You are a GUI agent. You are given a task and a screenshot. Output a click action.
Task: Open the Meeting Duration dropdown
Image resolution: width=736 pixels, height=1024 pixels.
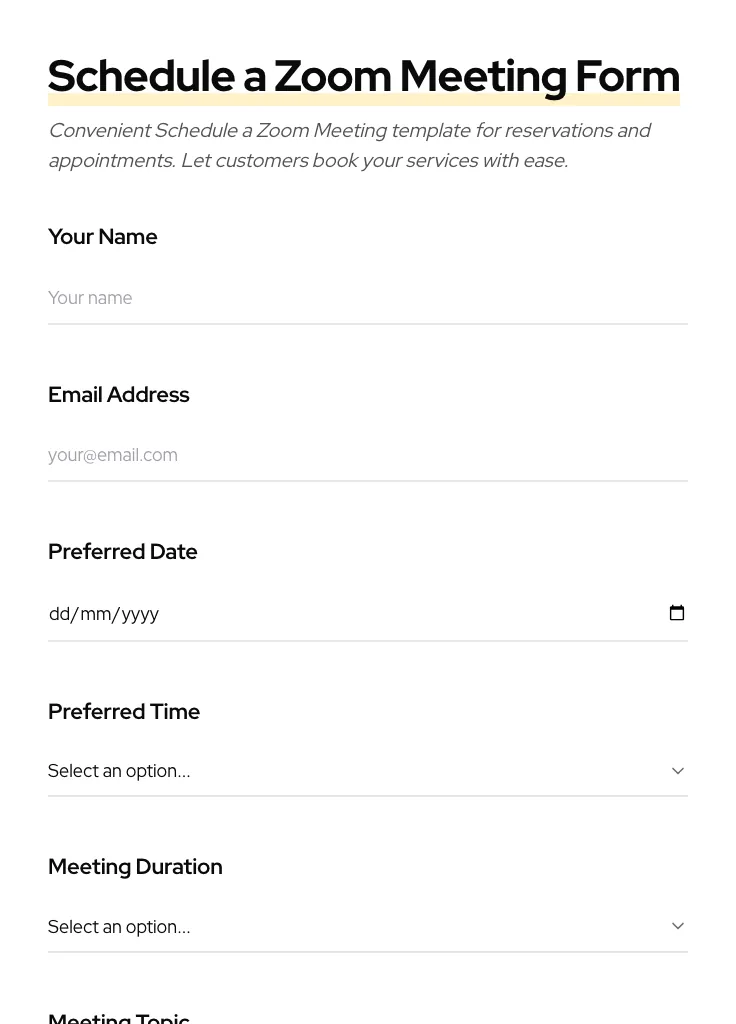click(x=368, y=926)
